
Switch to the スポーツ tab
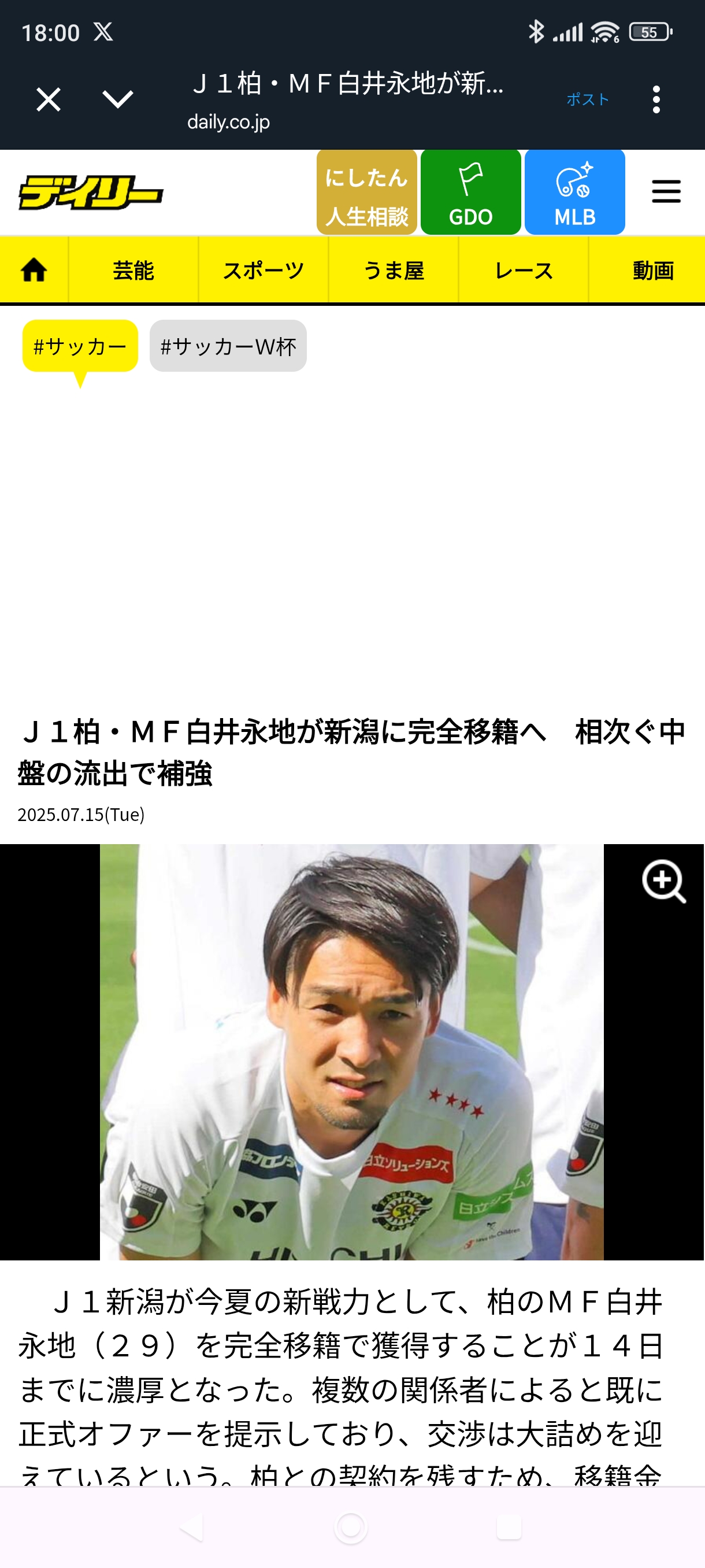coord(264,269)
